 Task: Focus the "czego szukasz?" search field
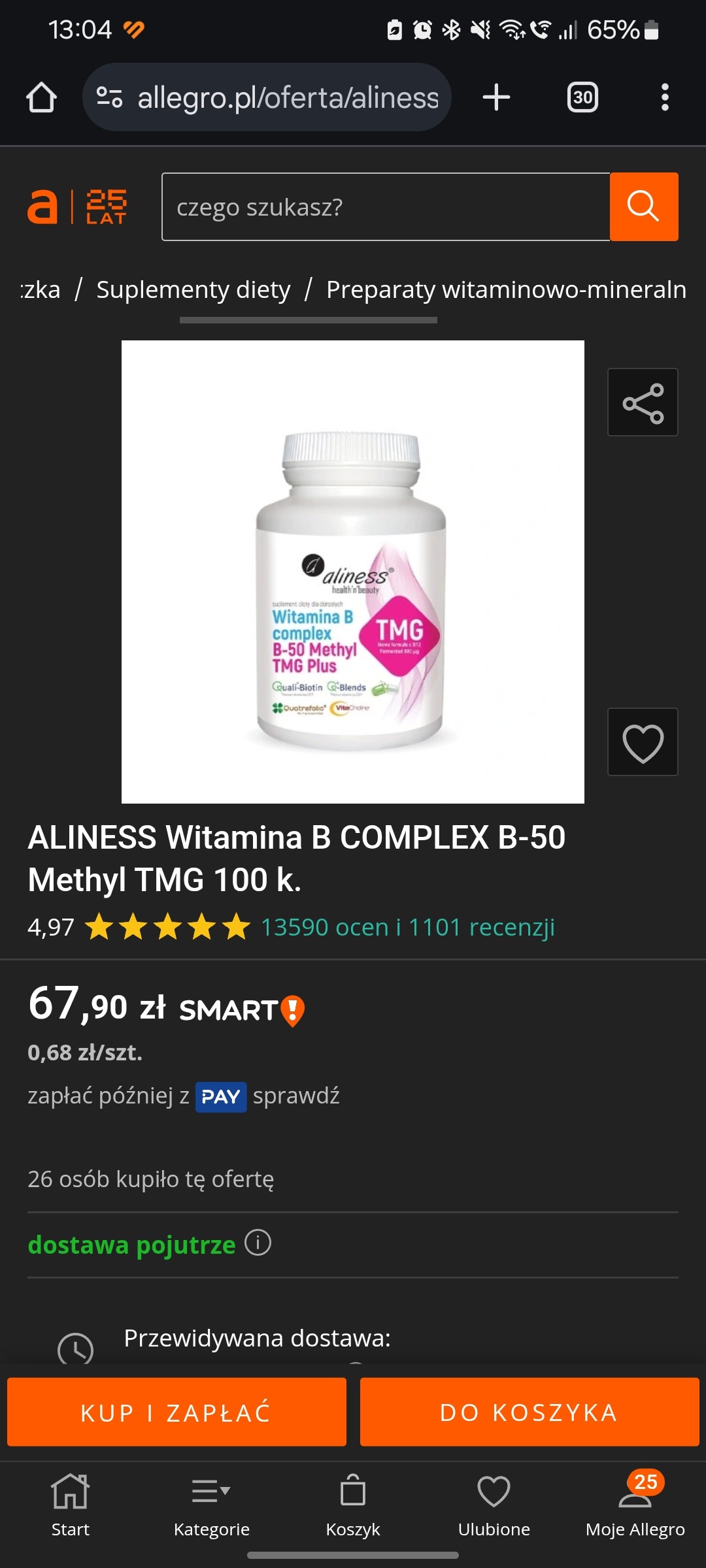pos(386,207)
